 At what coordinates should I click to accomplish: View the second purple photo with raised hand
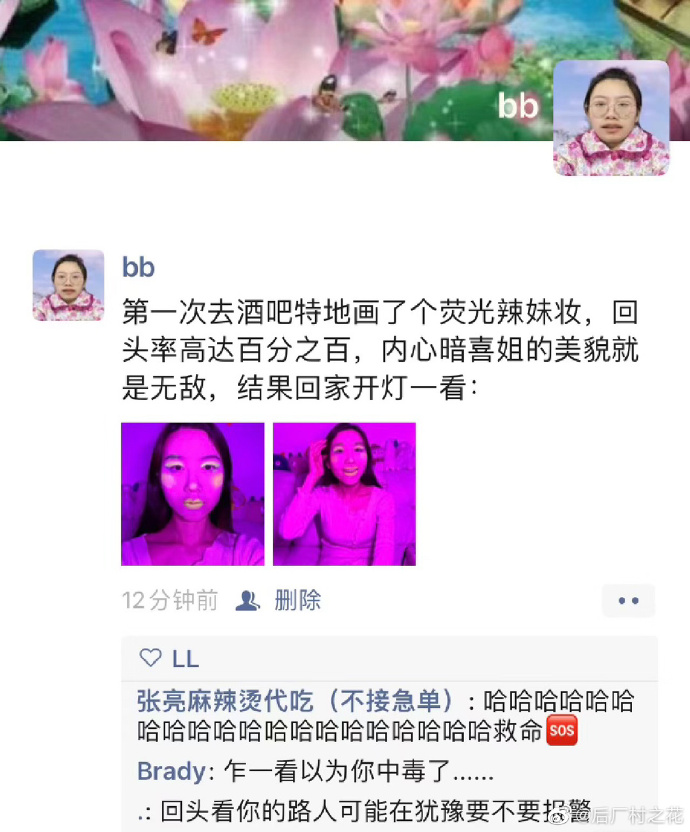344,494
